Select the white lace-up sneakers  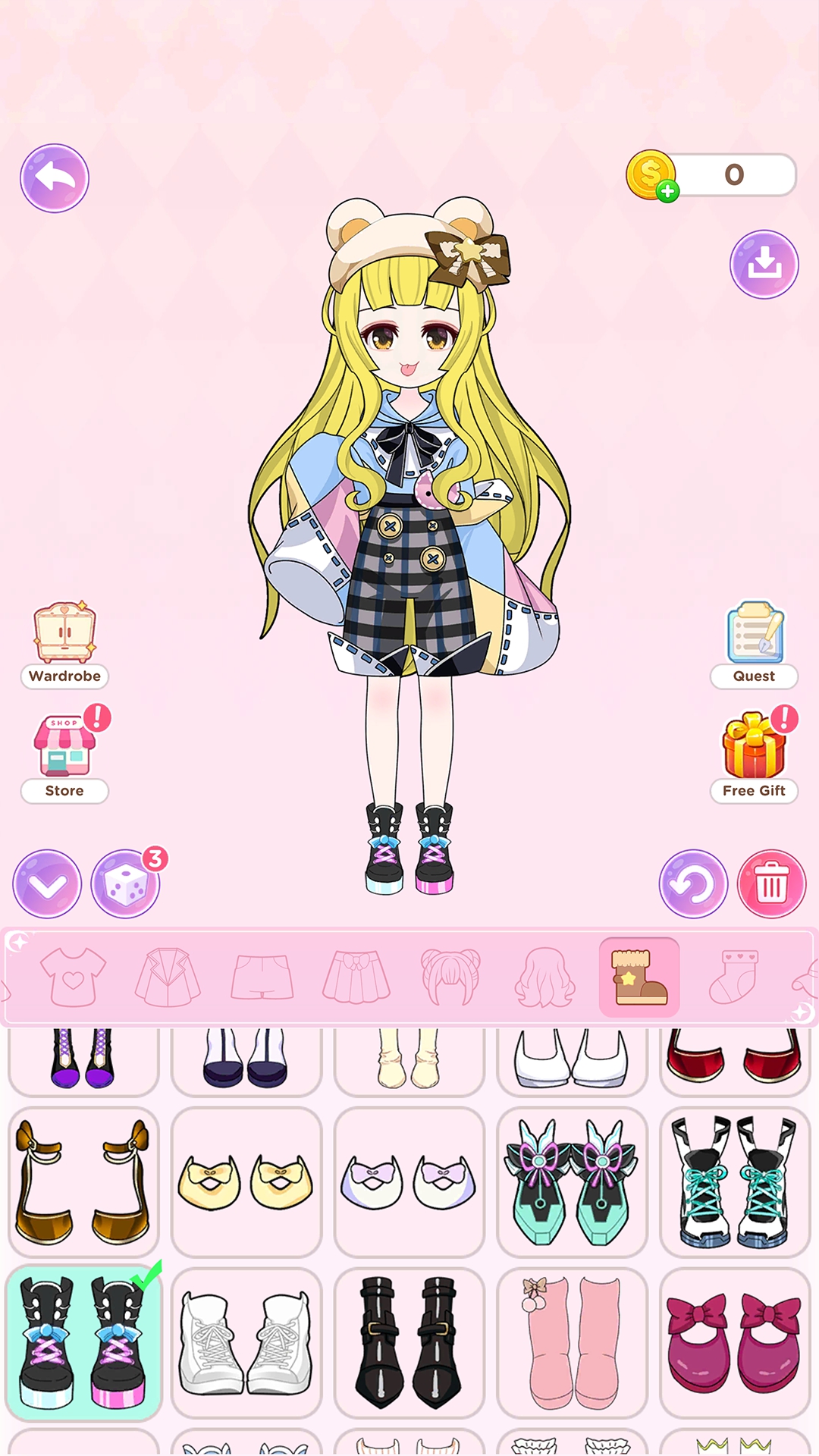[x=246, y=1342]
